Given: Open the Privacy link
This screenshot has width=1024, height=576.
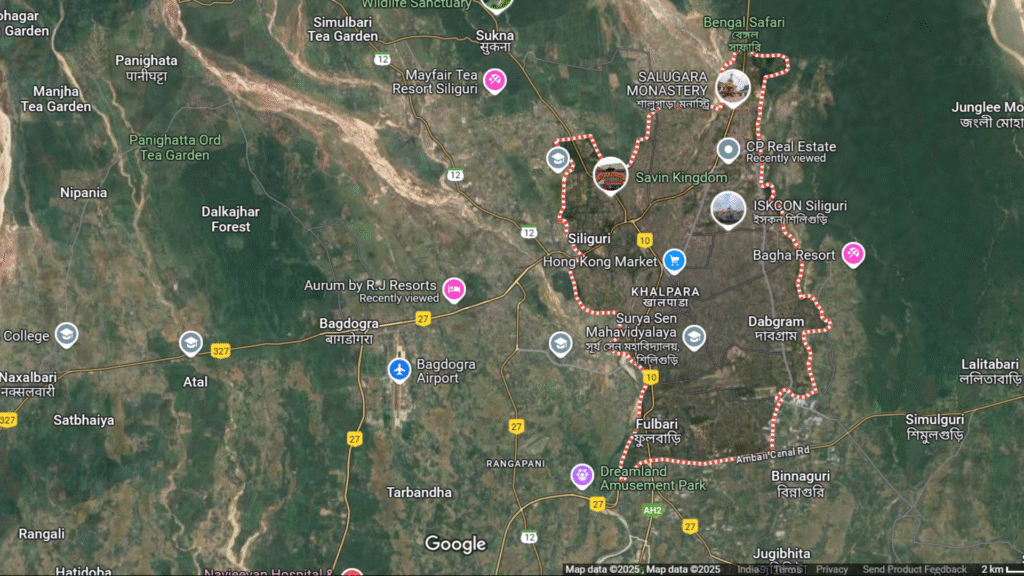Looking at the screenshot, I should point(832,569).
